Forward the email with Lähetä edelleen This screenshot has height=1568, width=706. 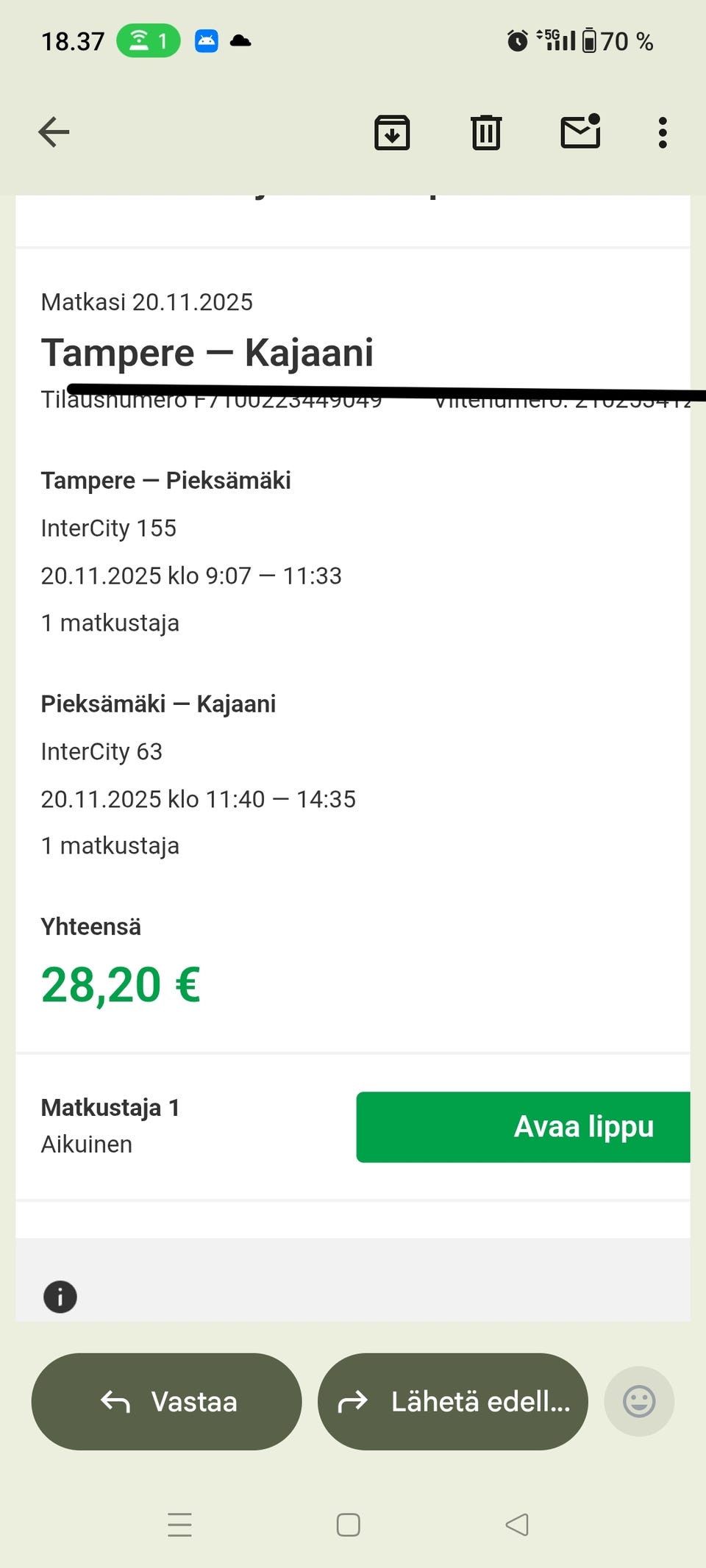coord(452,1401)
